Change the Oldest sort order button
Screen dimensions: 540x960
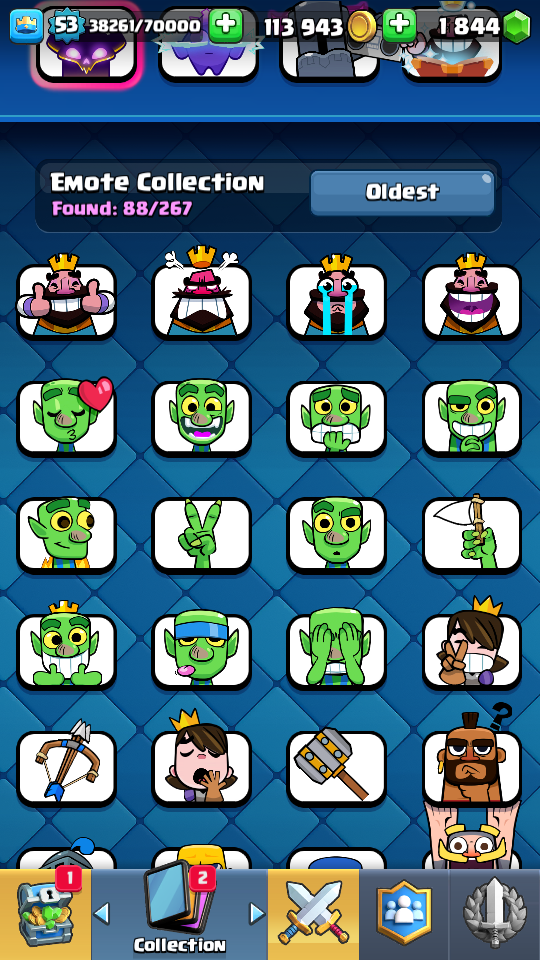point(402,193)
